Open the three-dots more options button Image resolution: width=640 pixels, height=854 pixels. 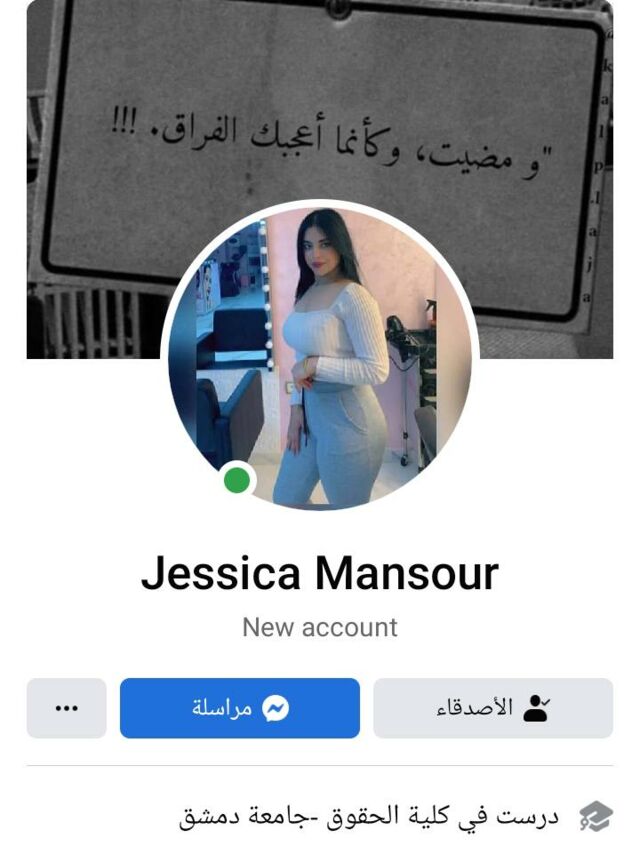(x=66, y=708)
